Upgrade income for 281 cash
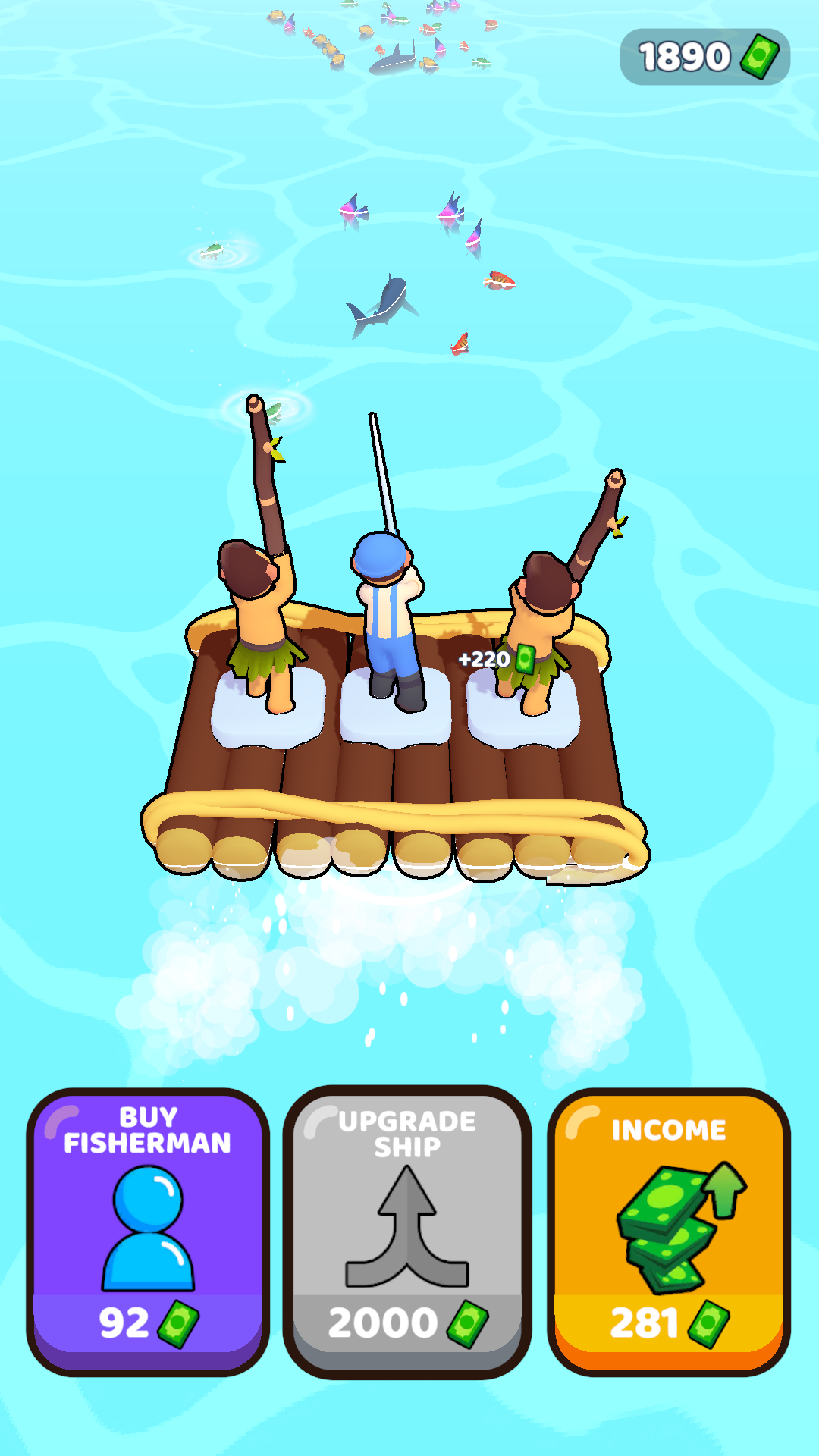This screenshot has height=1456, width=819. click(668, 1230)
